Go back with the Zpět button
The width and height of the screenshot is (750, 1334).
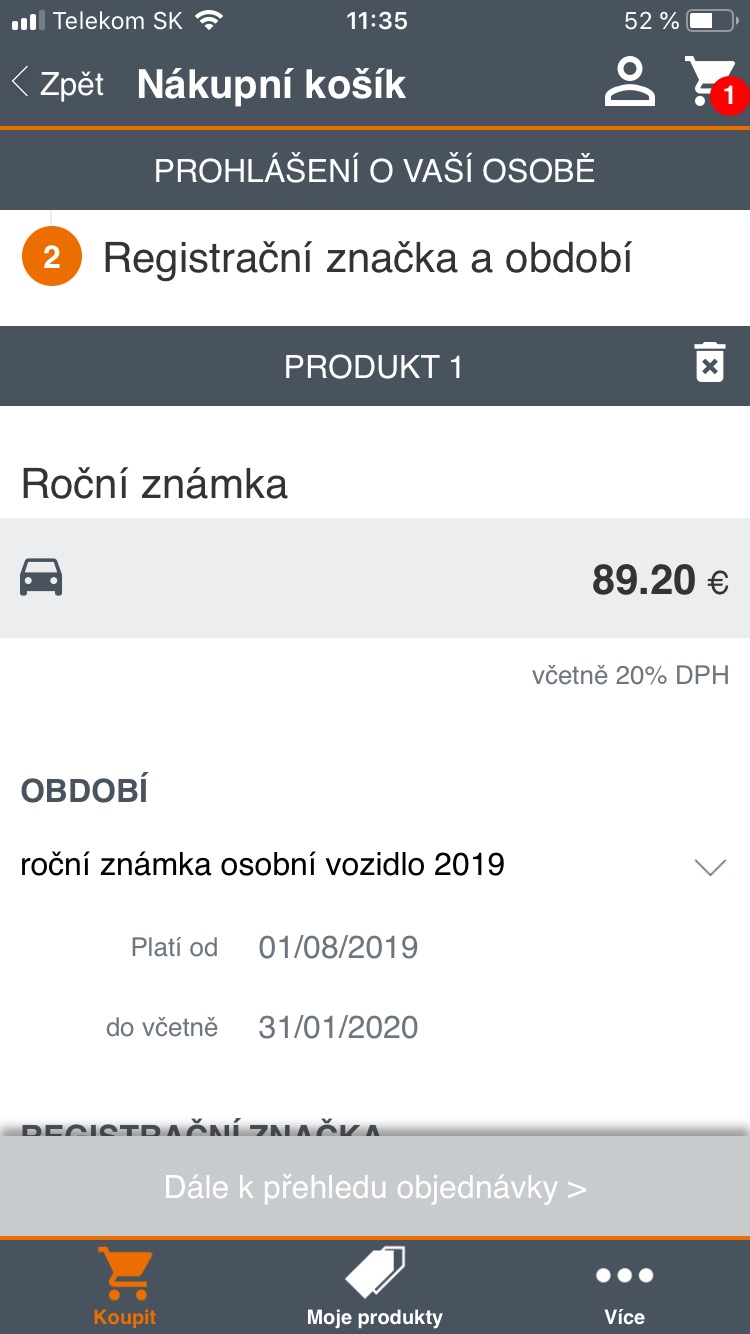coord(57,84)
